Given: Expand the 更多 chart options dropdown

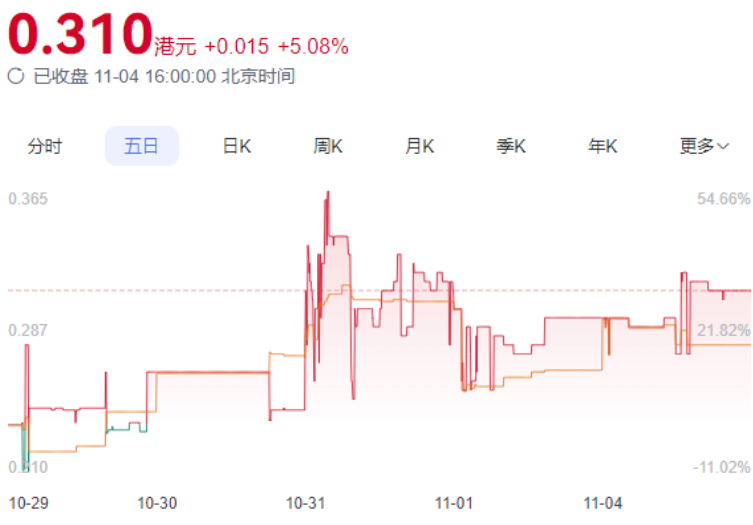Looking at the screenshot, I should (704, 146).
